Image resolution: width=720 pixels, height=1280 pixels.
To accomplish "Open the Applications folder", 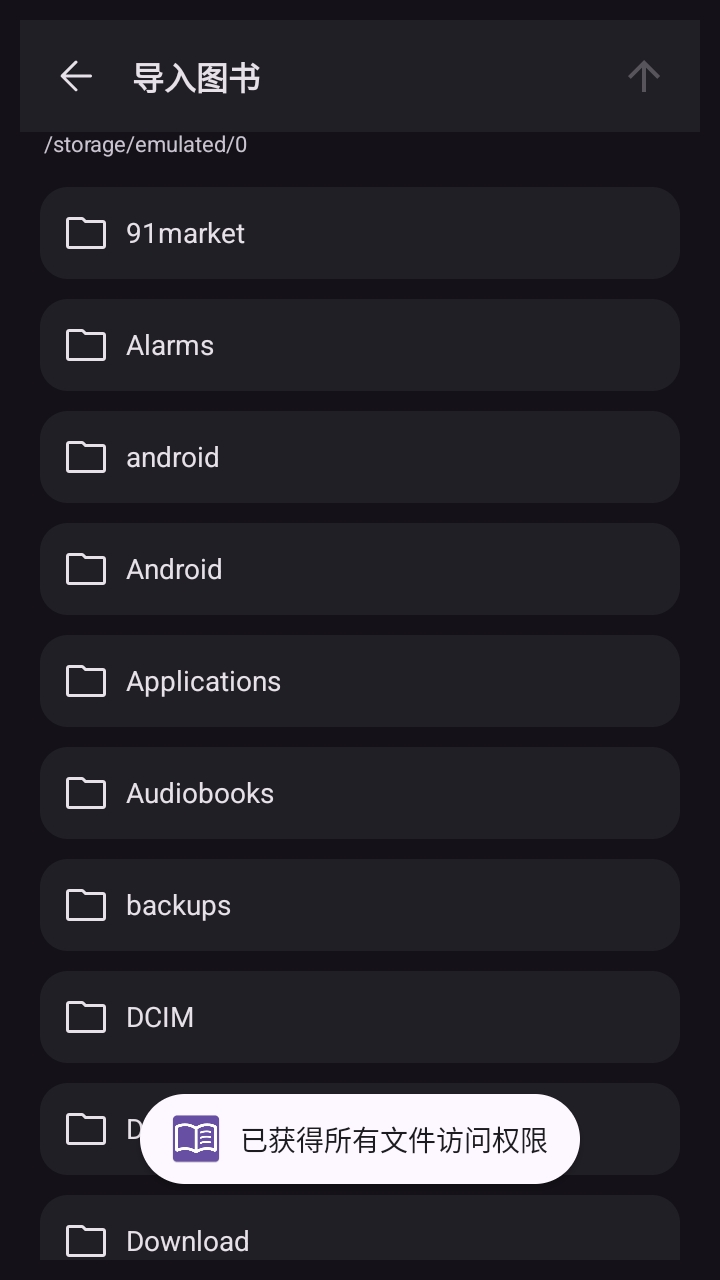I will tap(360, 681).
